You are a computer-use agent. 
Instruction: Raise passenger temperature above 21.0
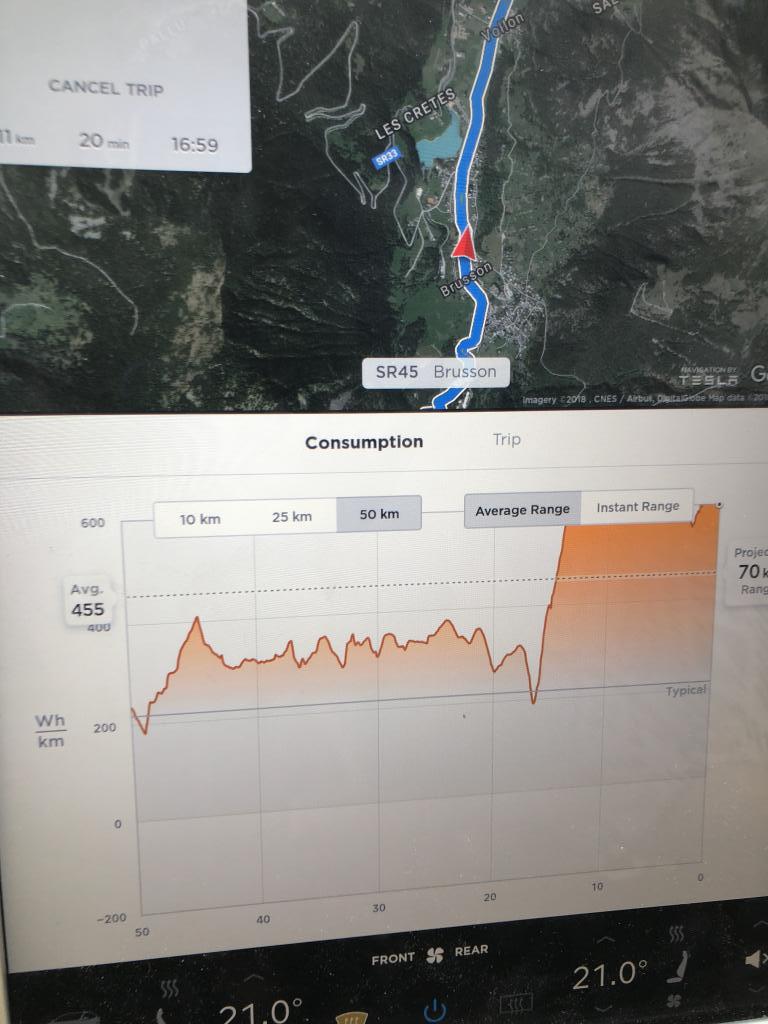607,939
